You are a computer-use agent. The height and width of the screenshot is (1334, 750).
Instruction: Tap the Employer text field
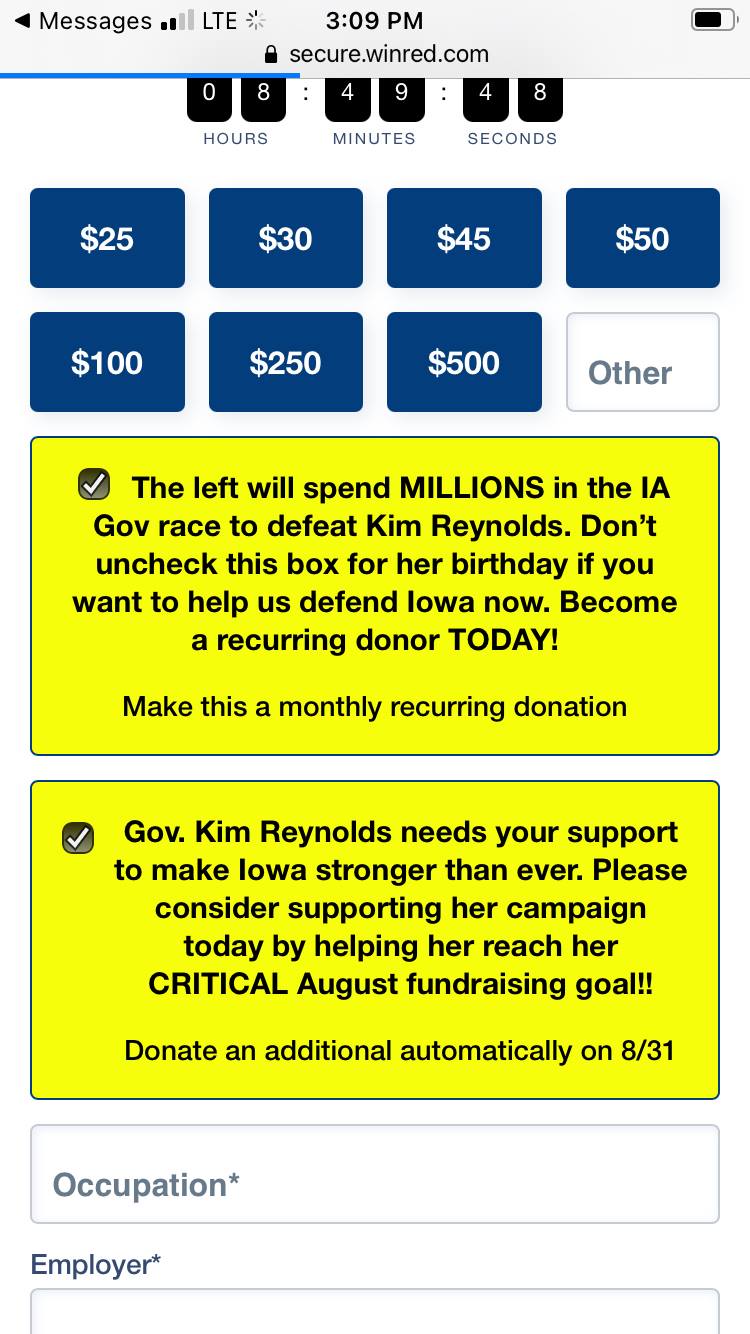(375, 1311)
